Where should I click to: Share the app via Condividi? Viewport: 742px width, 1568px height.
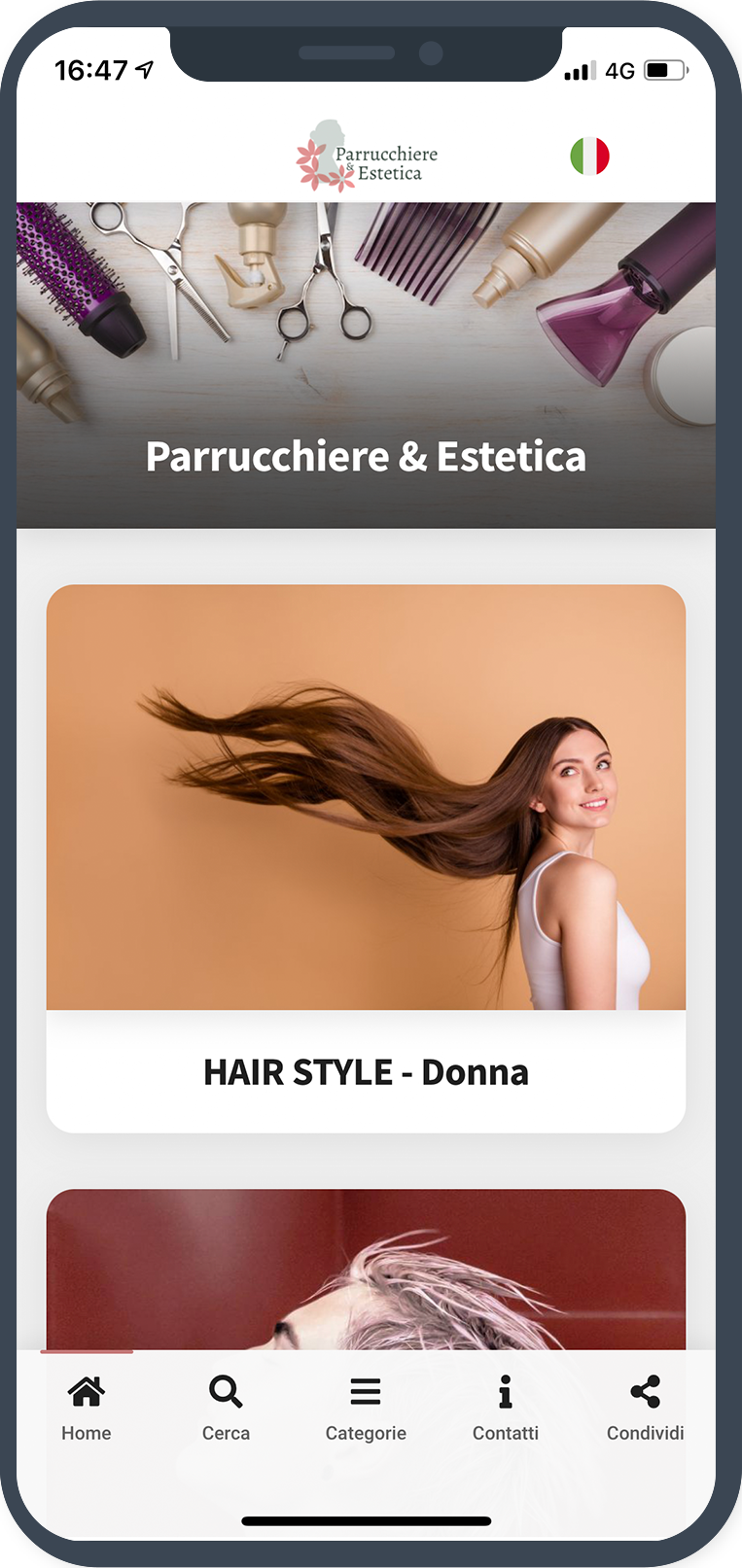645,1407
